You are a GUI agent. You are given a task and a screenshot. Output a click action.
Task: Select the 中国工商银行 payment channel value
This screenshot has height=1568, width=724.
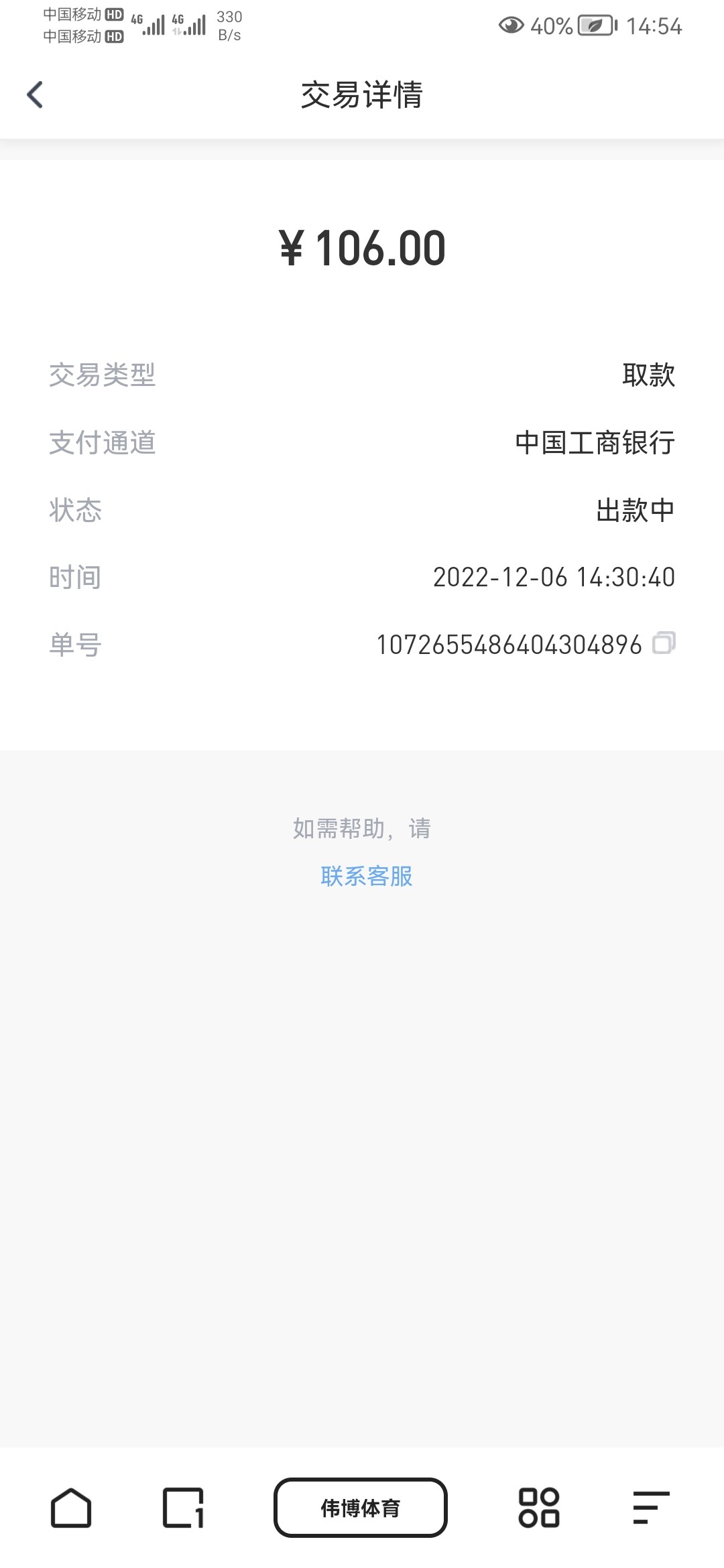point(594,444)
